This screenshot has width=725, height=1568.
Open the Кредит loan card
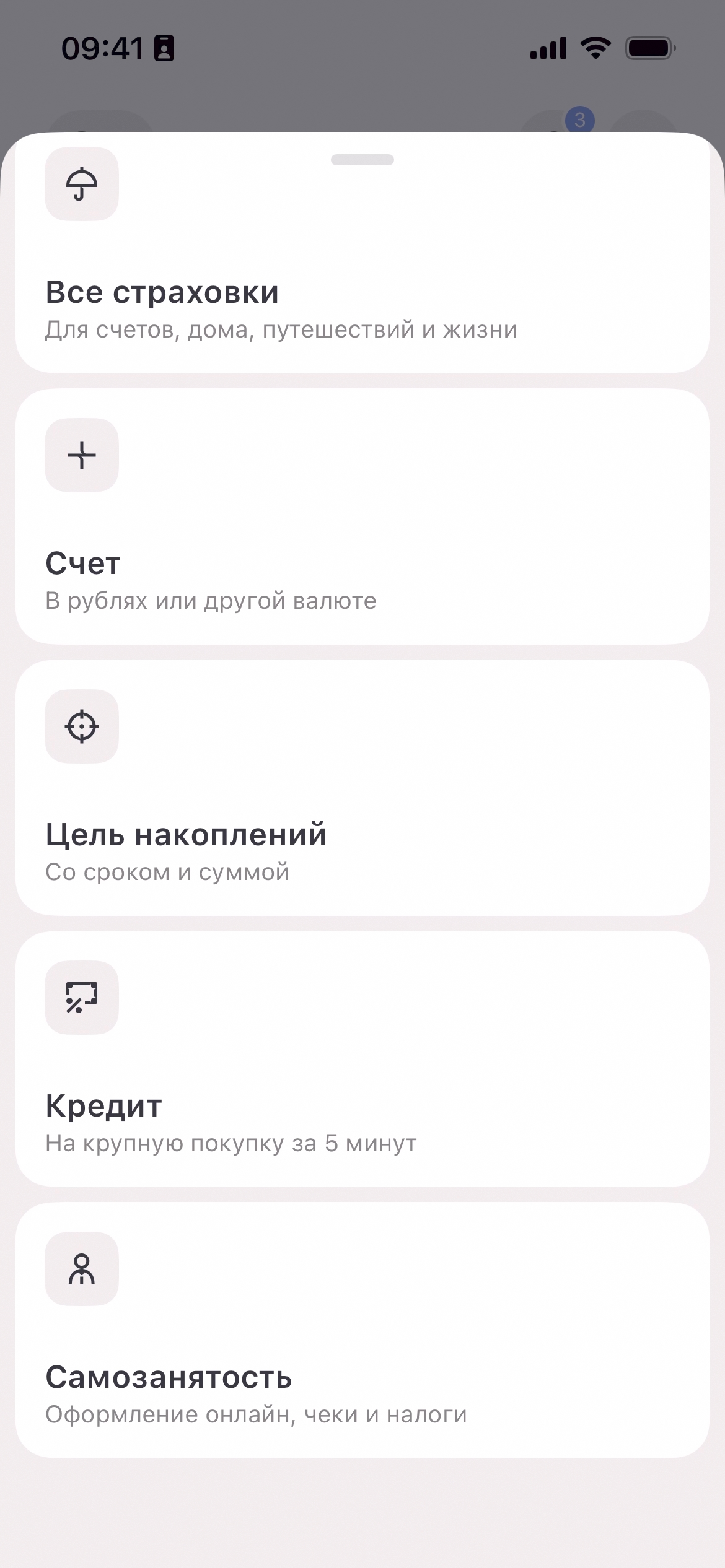coord(362,1059)
